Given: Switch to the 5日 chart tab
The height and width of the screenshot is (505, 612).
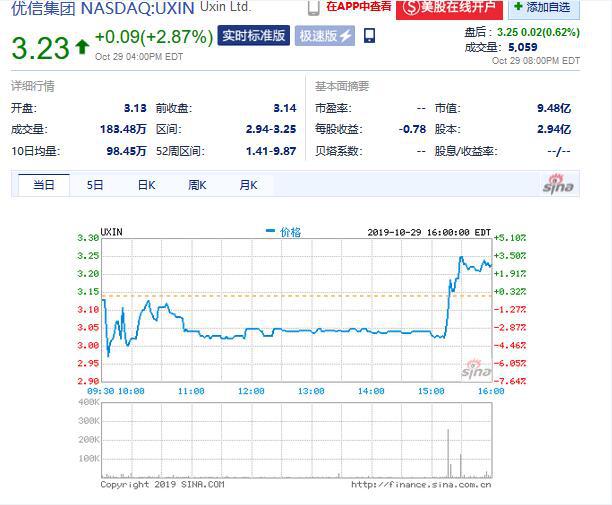Looking at the screenshot, I should [x=95, y=184].
